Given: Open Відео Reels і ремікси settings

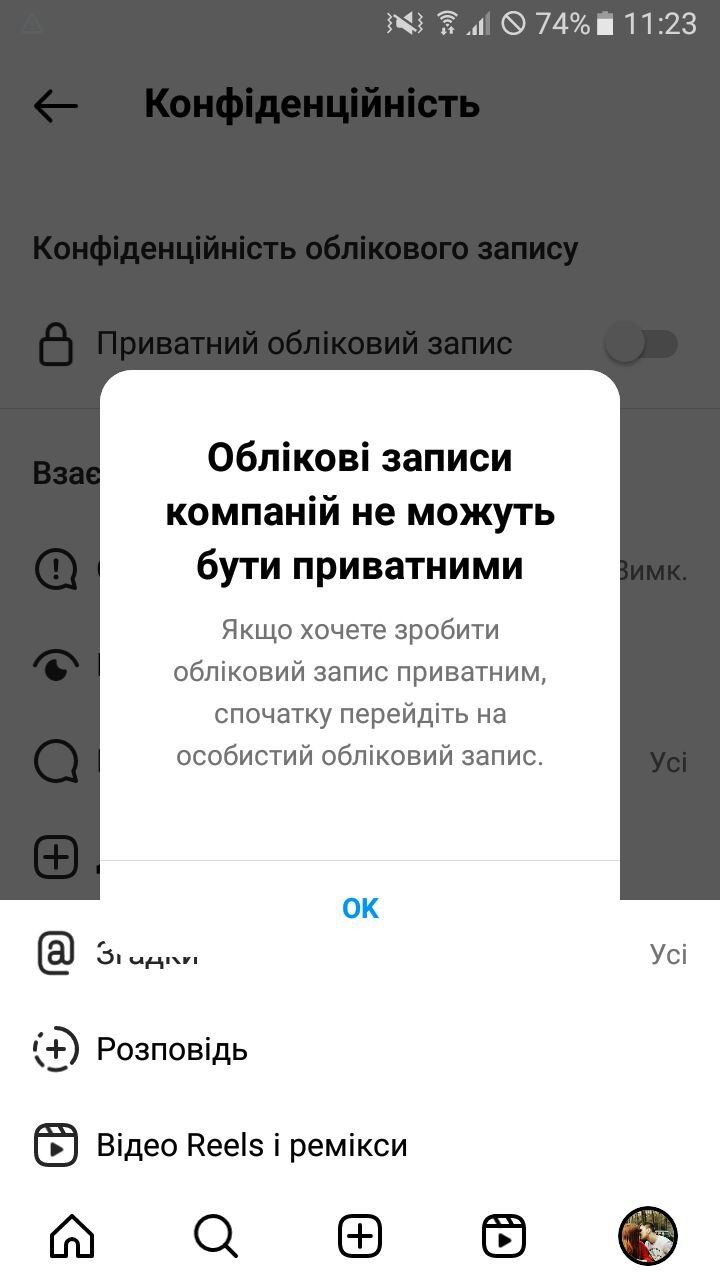Looking at the screenshot, I should tap(360, 1145).
